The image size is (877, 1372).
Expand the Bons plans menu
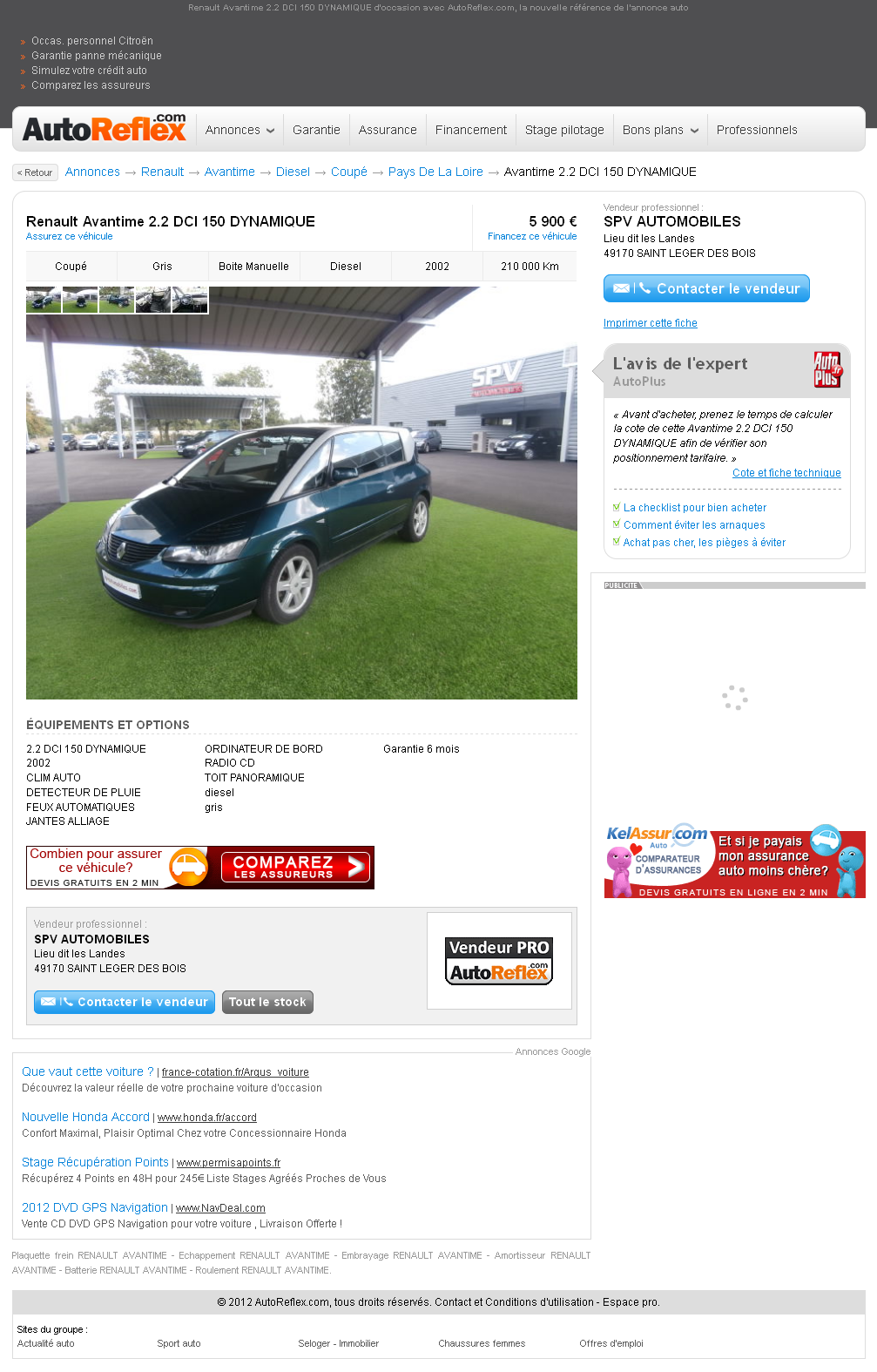(660, 131)
